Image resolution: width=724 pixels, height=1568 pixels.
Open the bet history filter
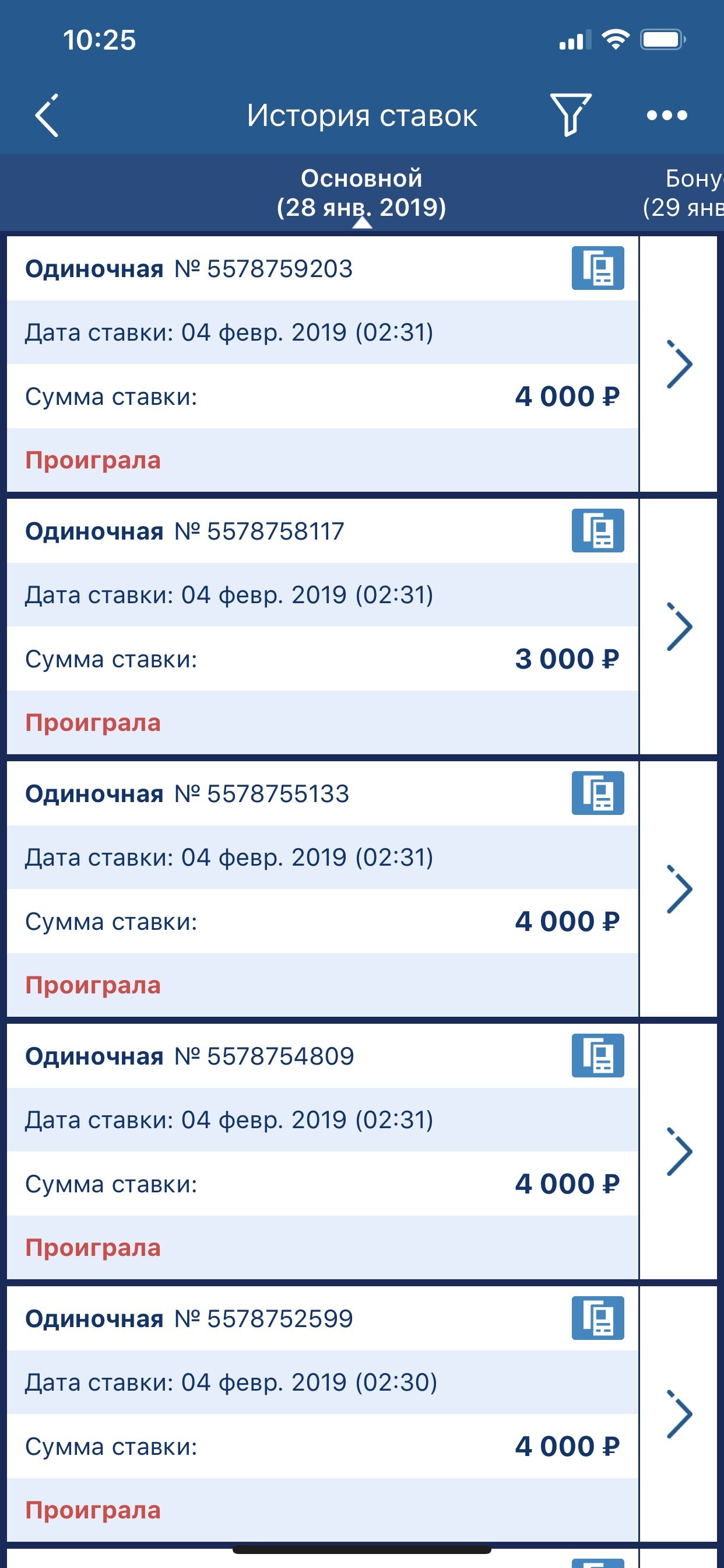[x=570, y=114]
